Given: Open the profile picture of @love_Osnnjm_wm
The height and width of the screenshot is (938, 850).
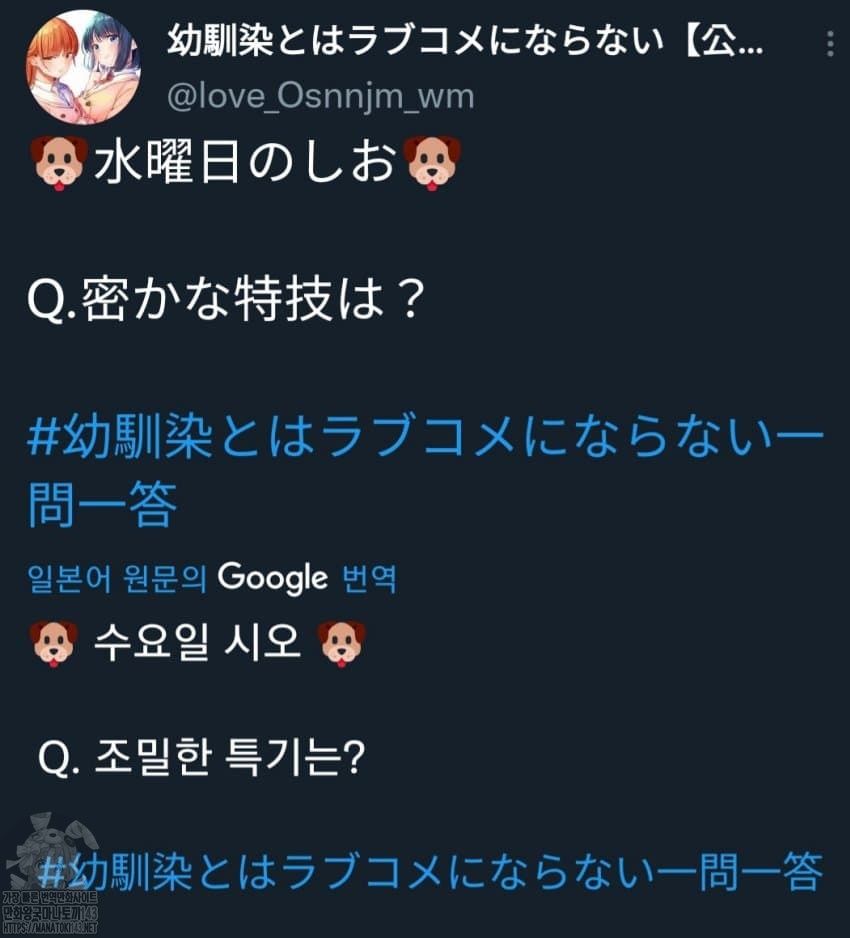Looking at the screenshot, I should (x=83, y=66).
